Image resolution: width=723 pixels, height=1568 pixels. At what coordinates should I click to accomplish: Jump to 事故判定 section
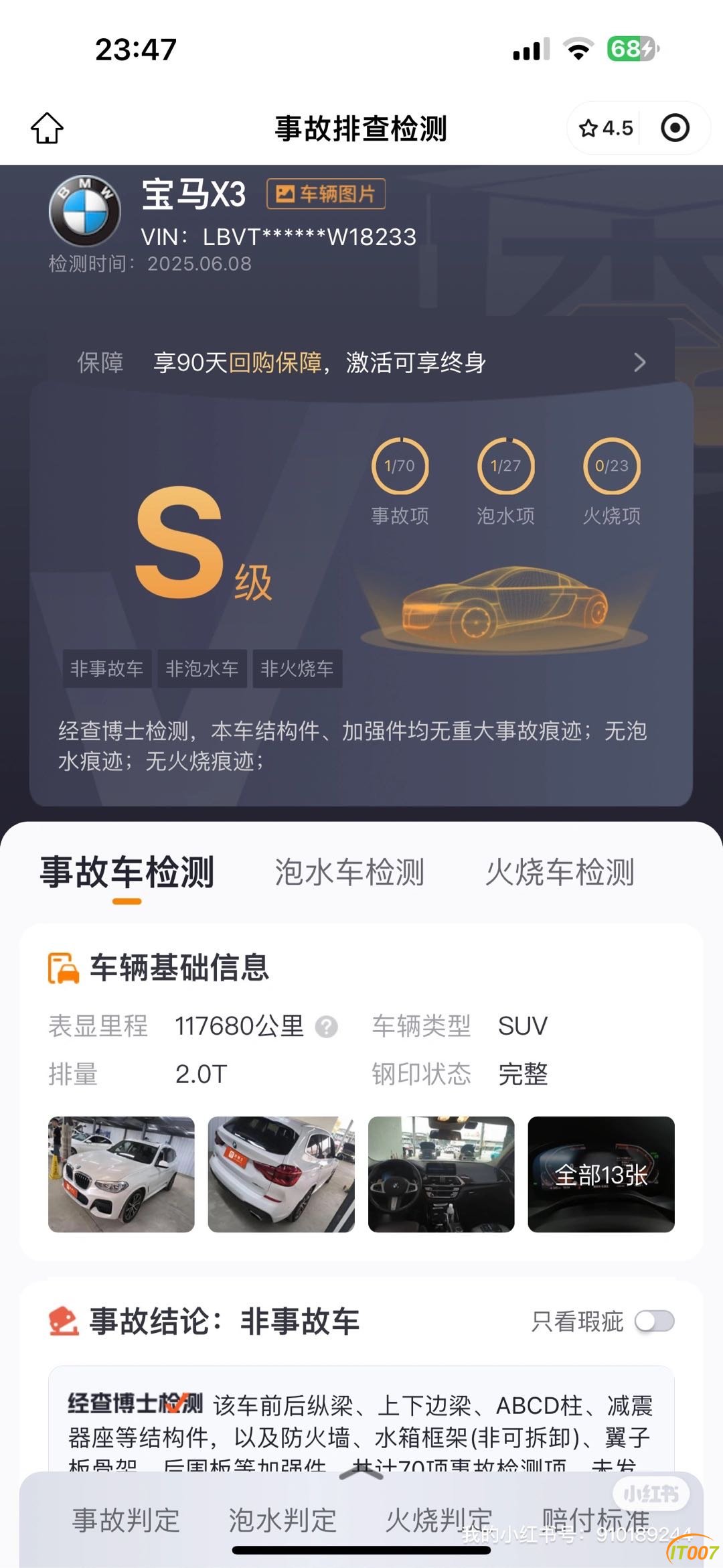pyautogui.click(x=126, y=1520)
